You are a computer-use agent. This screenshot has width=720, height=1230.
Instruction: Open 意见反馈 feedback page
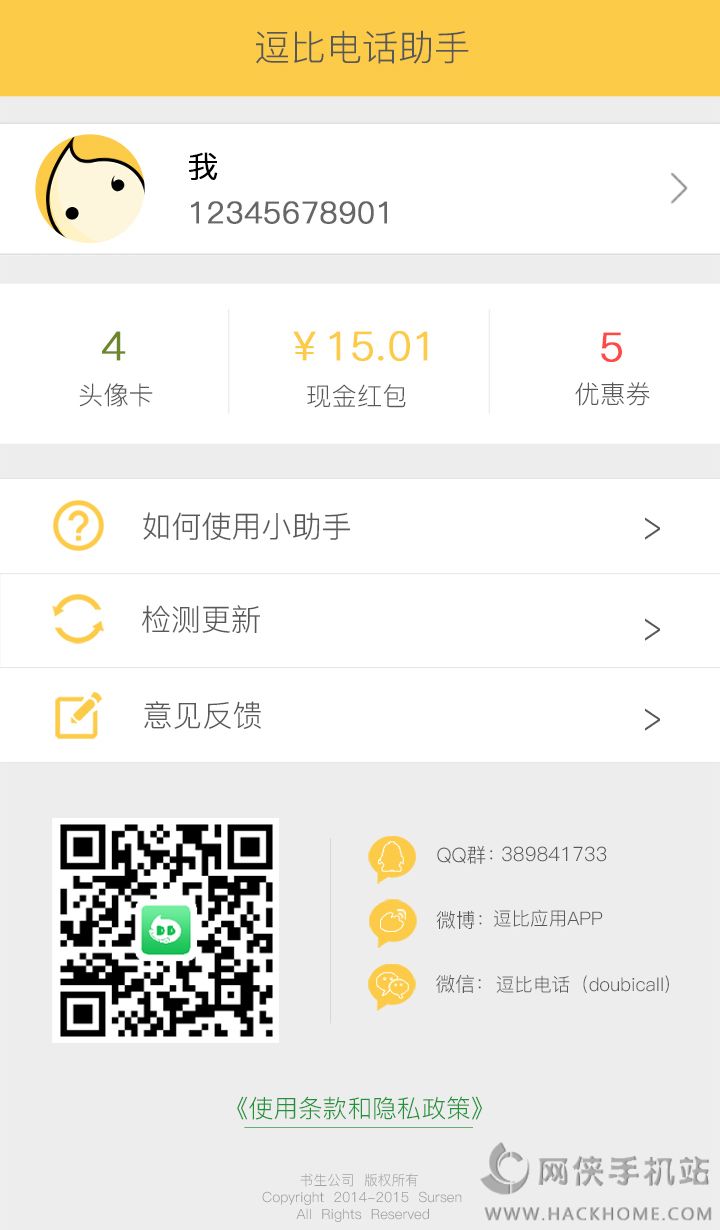360,716
